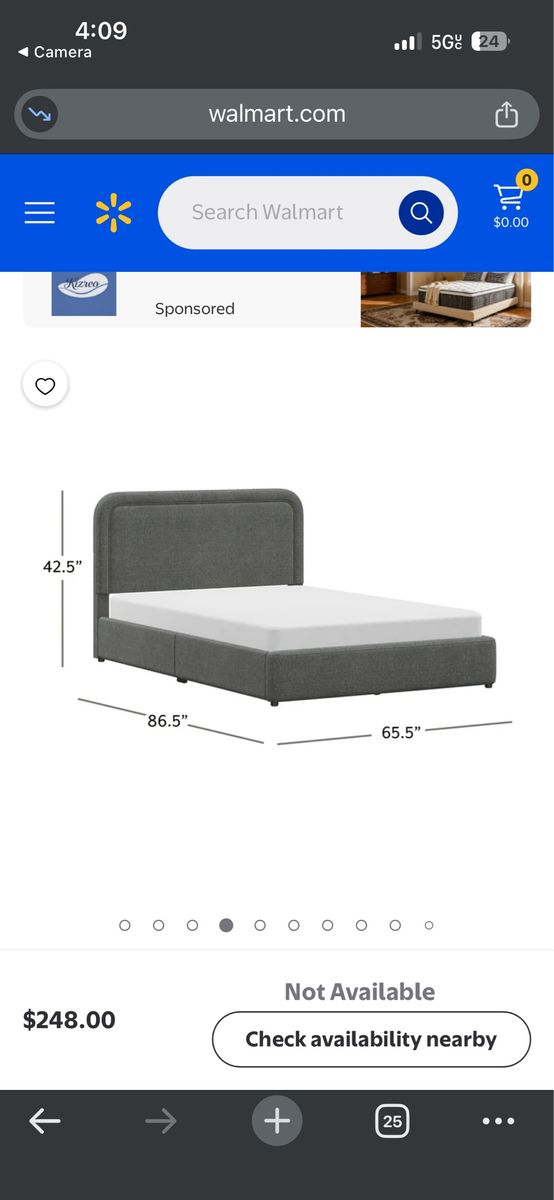Go back in the browser
The image size is (554, 1200).
click(45, 1122)
